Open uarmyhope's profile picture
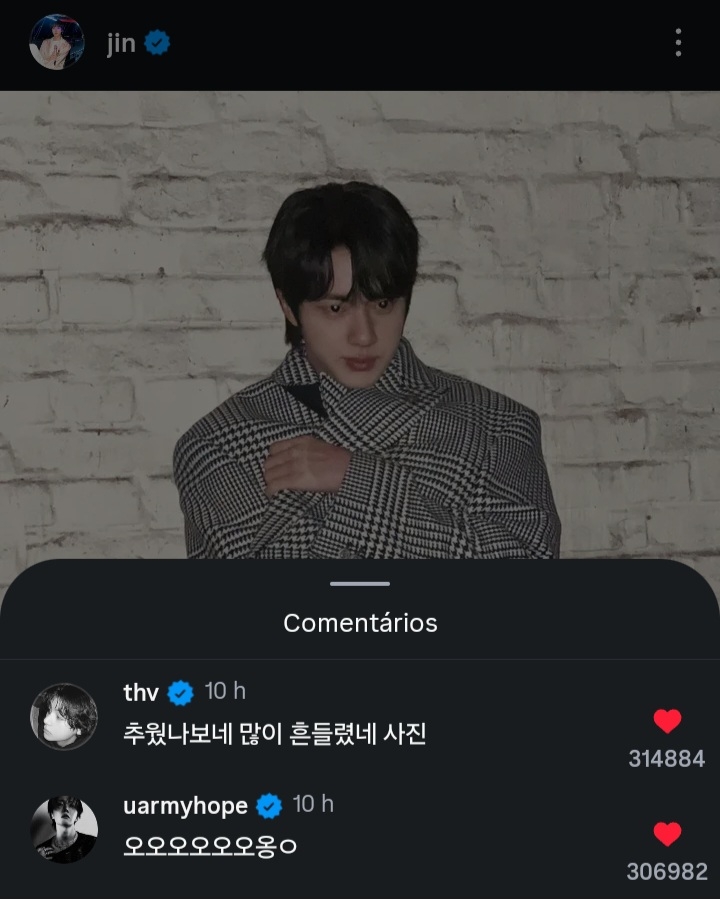 click(64, 829)
